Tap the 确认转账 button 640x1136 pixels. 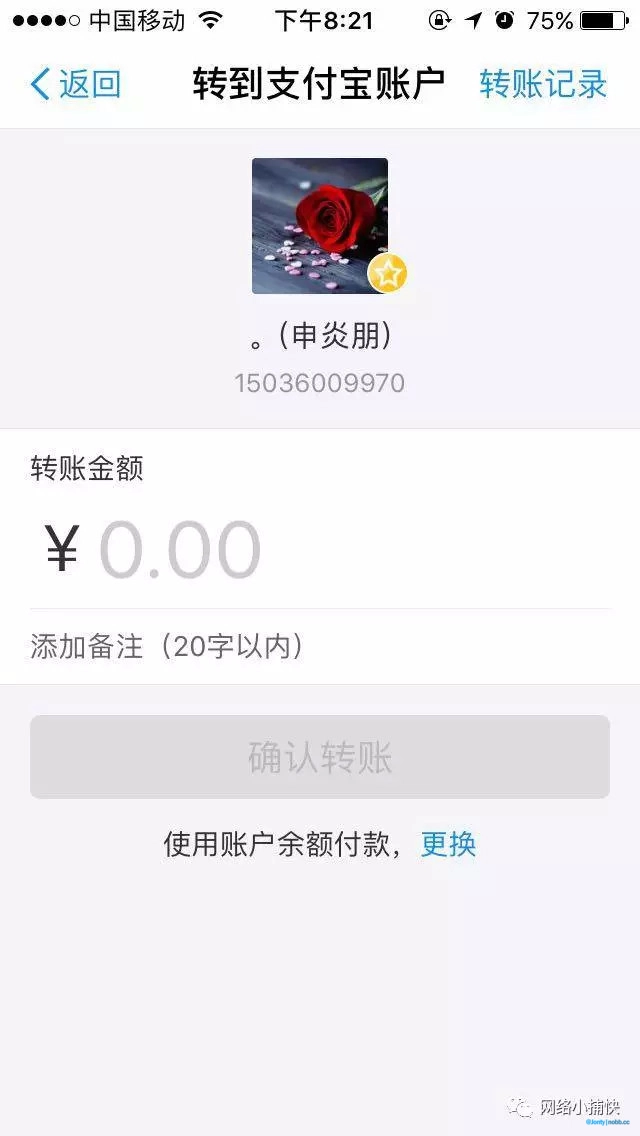pos(320,757)
